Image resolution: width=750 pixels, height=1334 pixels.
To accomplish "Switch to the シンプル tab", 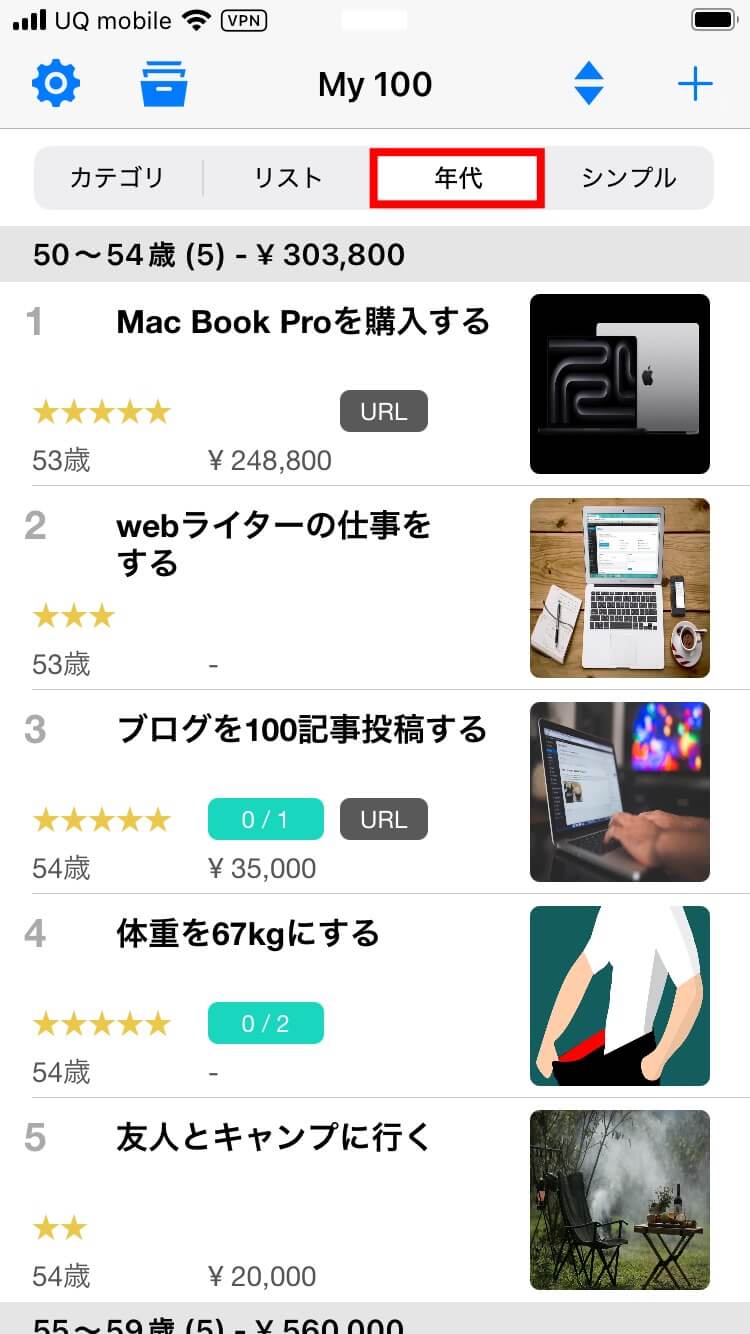I will coord(629,178).
